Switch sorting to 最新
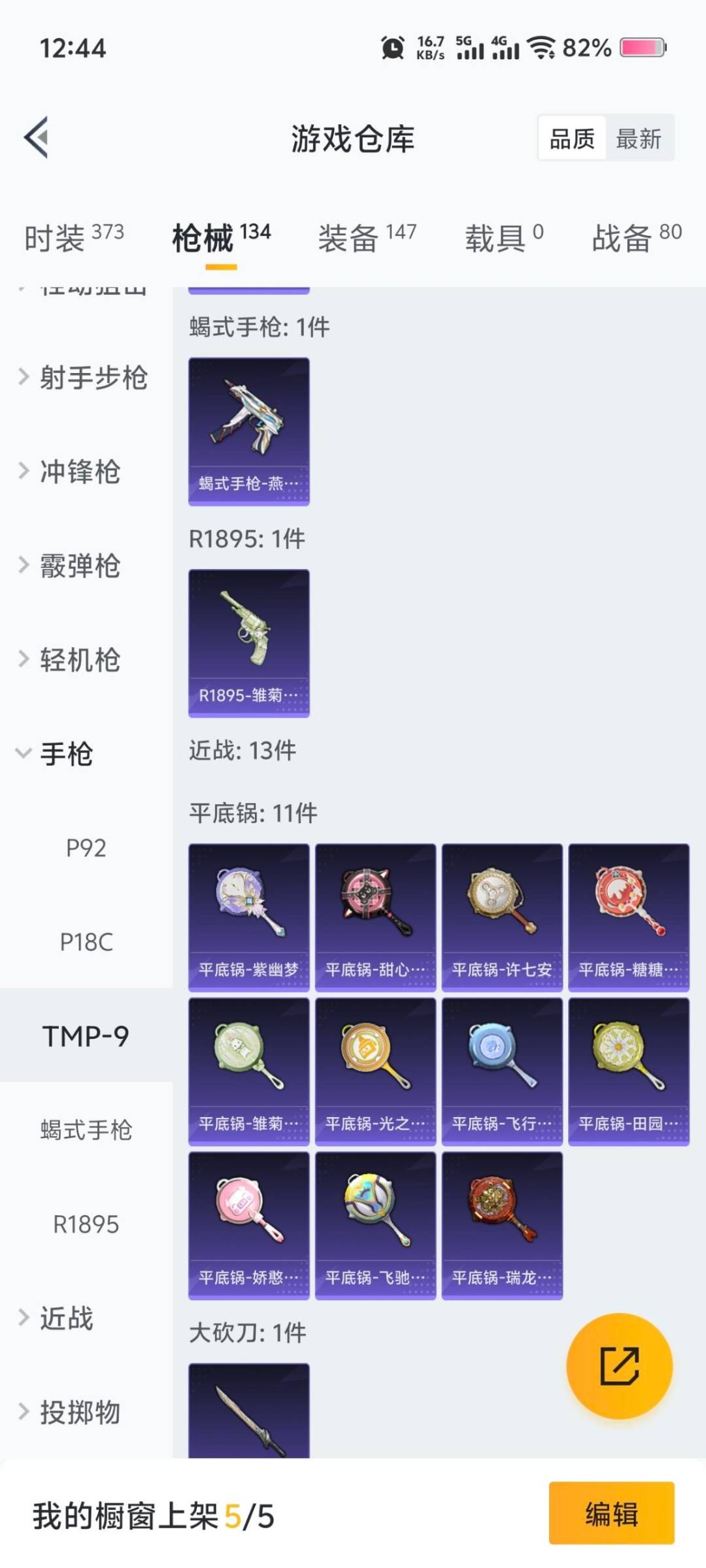 pyautogui.click(x=640, y=139)
